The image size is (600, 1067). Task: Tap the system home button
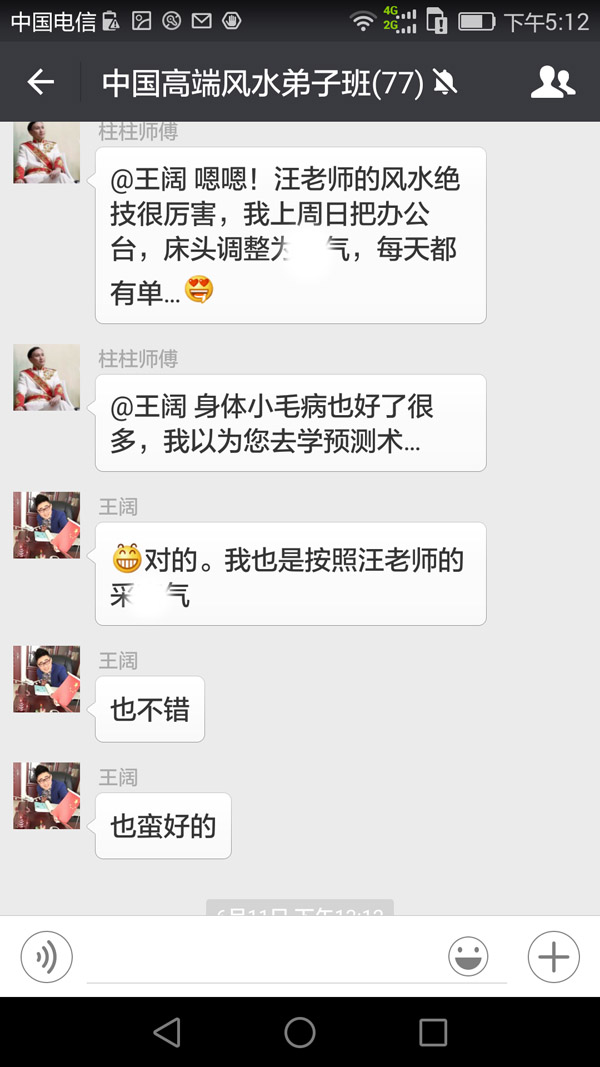tap(300, 1032)
